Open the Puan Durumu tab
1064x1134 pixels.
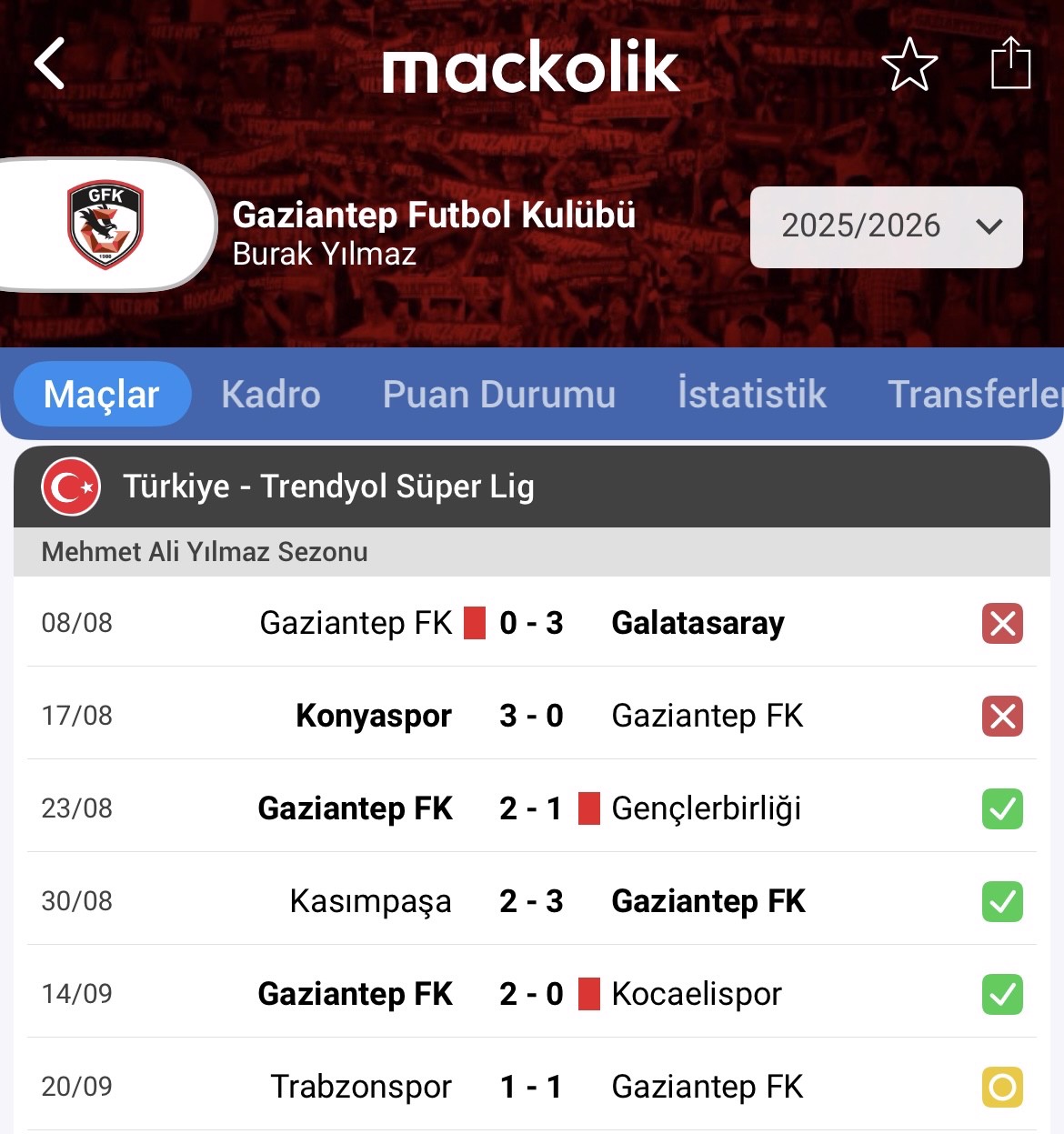[x=498, y=395]
